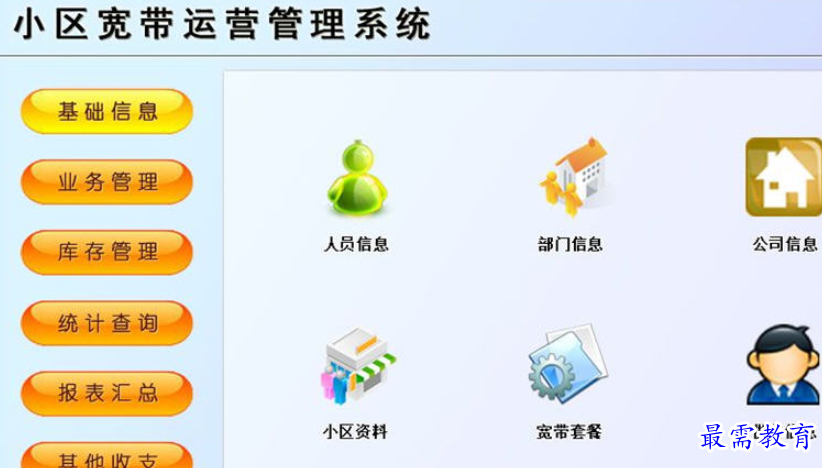Viewport: 822px width, 468px height.
Task: Open 统计查询
Action: (107, 323)
